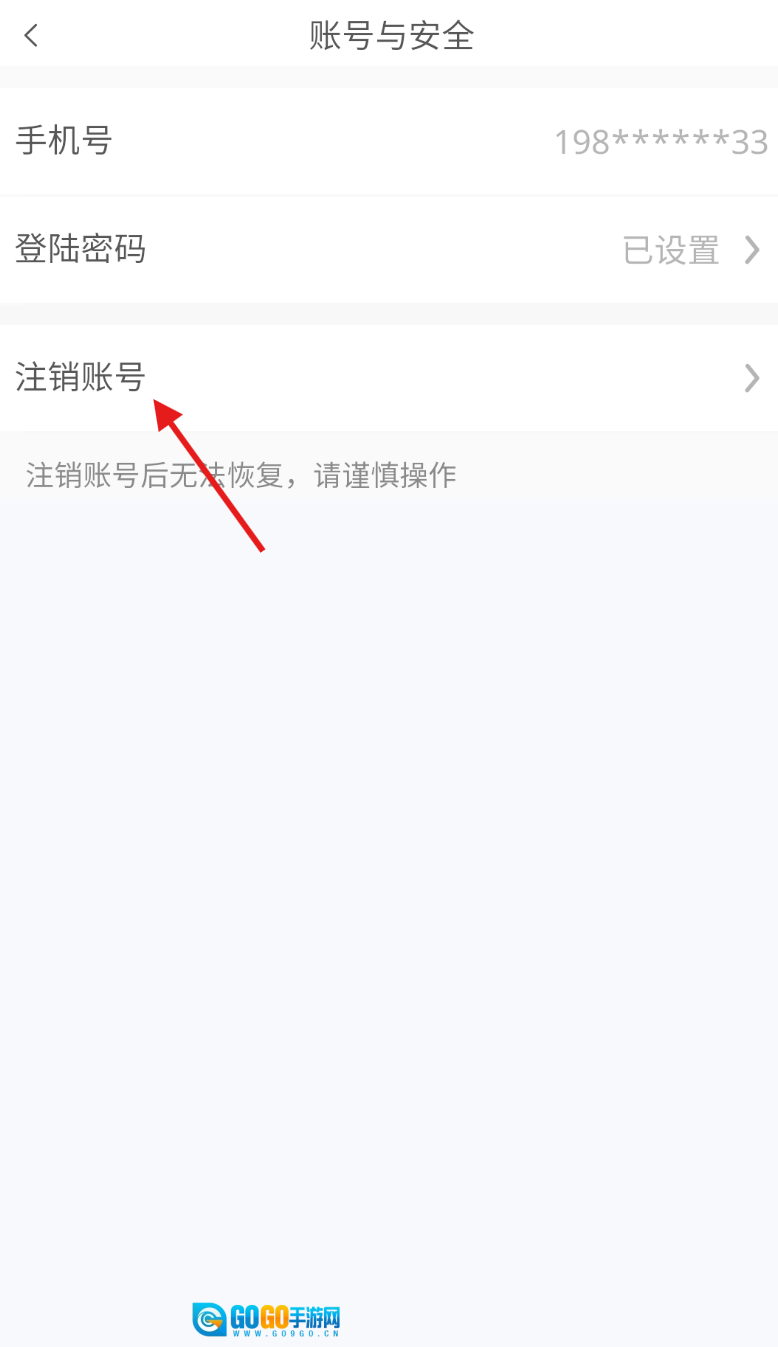Open the 注销账号 option
The image size is (778, 1347).
tap(388, 378)
